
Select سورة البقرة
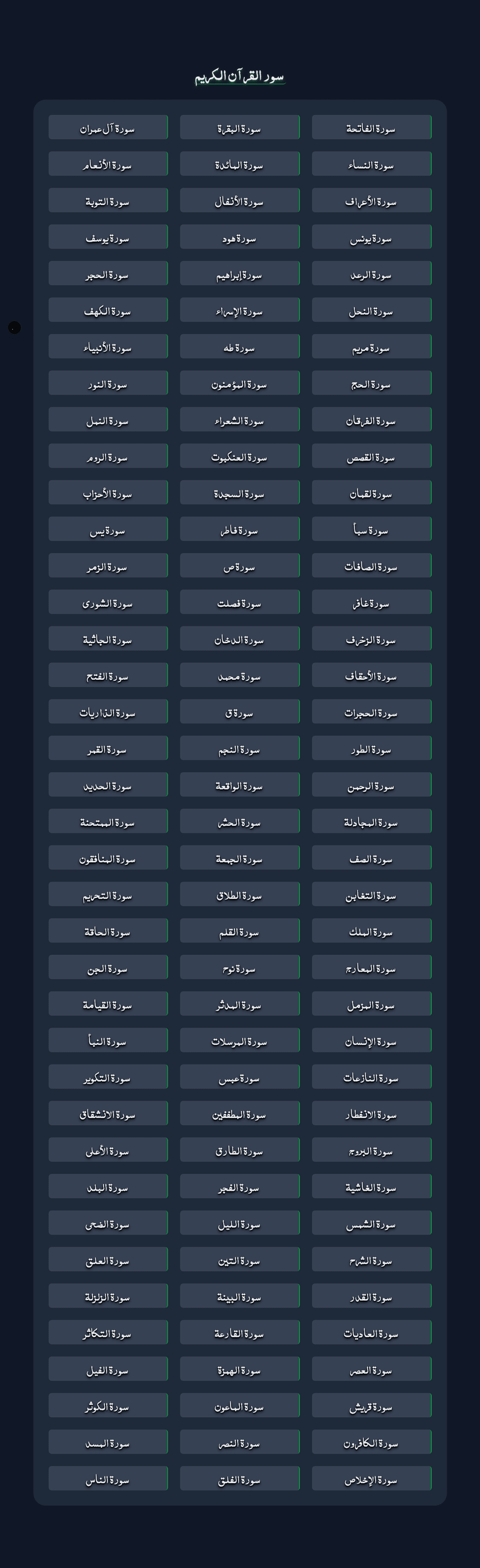(x=239, y=128)
